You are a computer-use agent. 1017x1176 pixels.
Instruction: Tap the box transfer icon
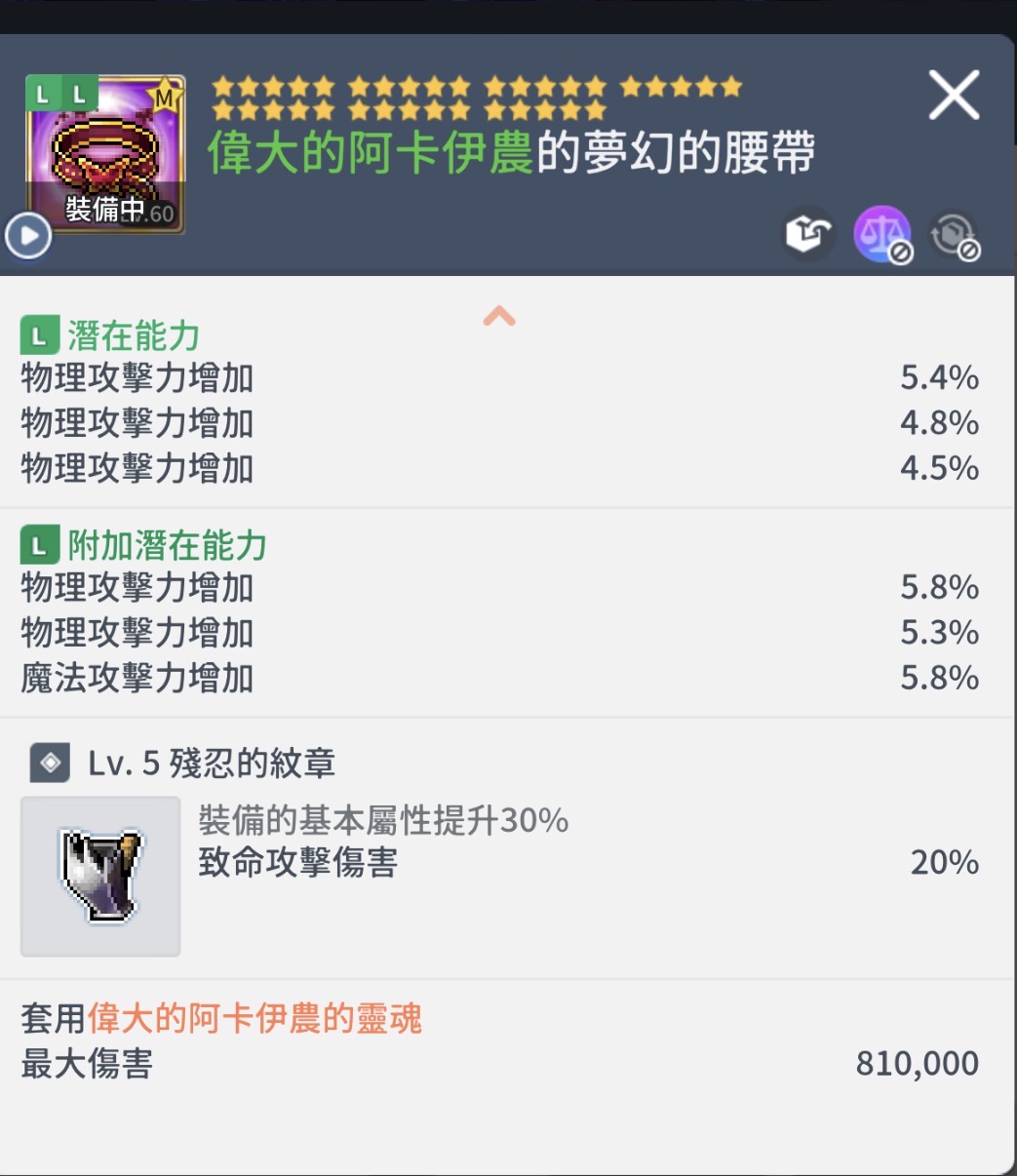pyautogui.click(x=808, y=234)
